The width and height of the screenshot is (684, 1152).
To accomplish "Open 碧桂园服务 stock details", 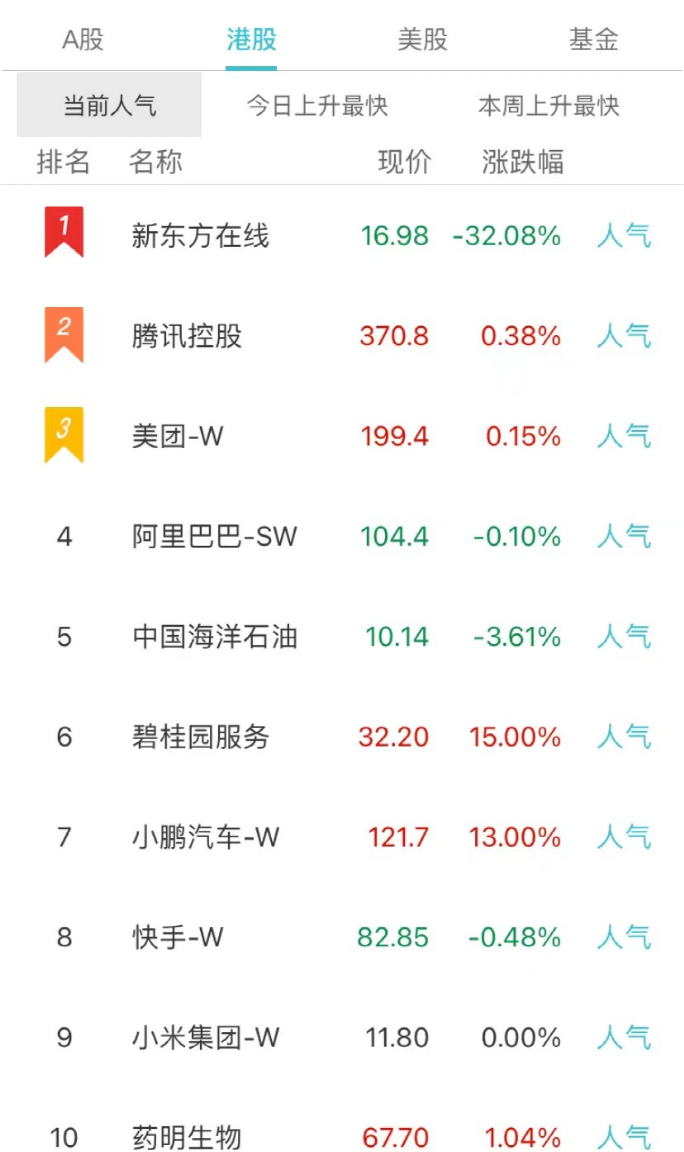I will [200, 737].
